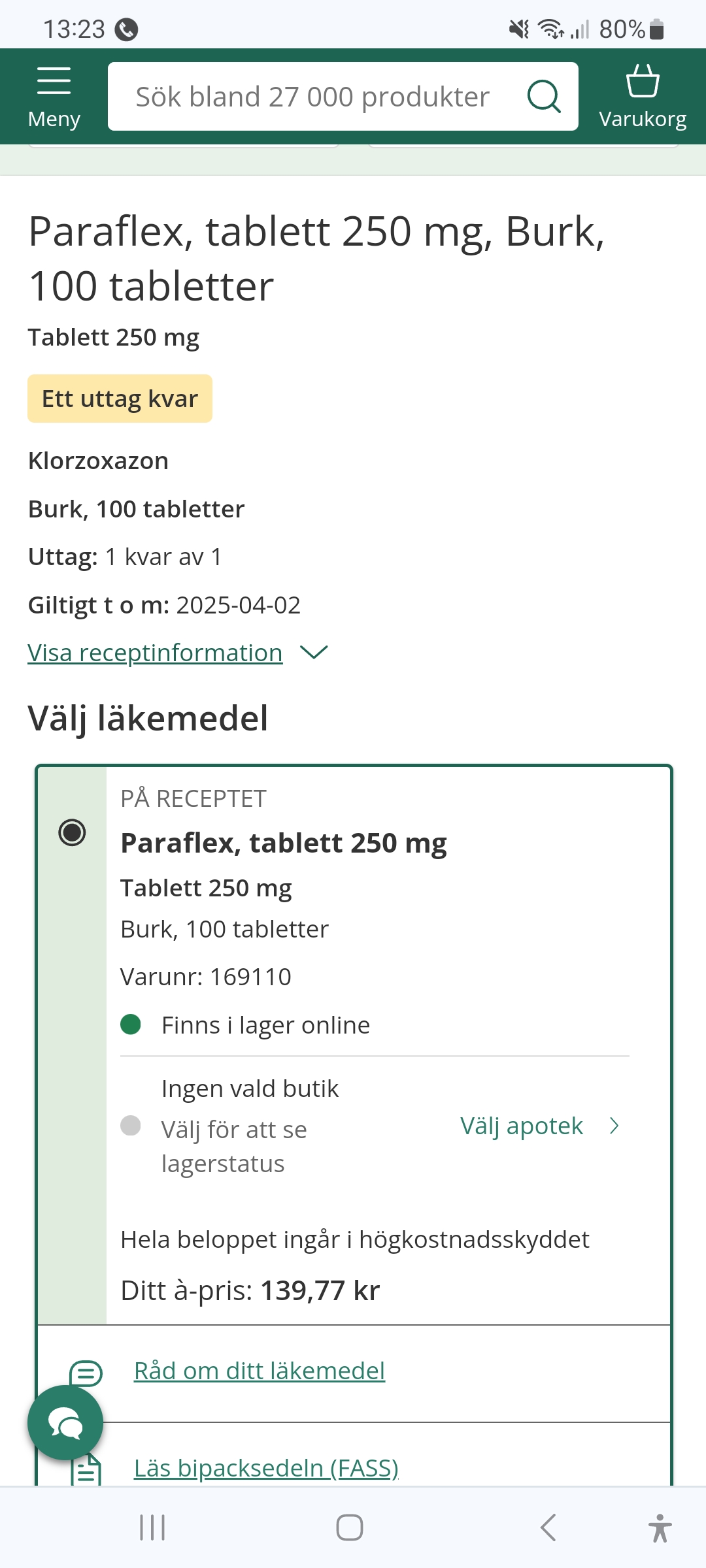Open the floating chat bubble
This screenshot has height=1568, width=706.
click(x=65, y=1422)
